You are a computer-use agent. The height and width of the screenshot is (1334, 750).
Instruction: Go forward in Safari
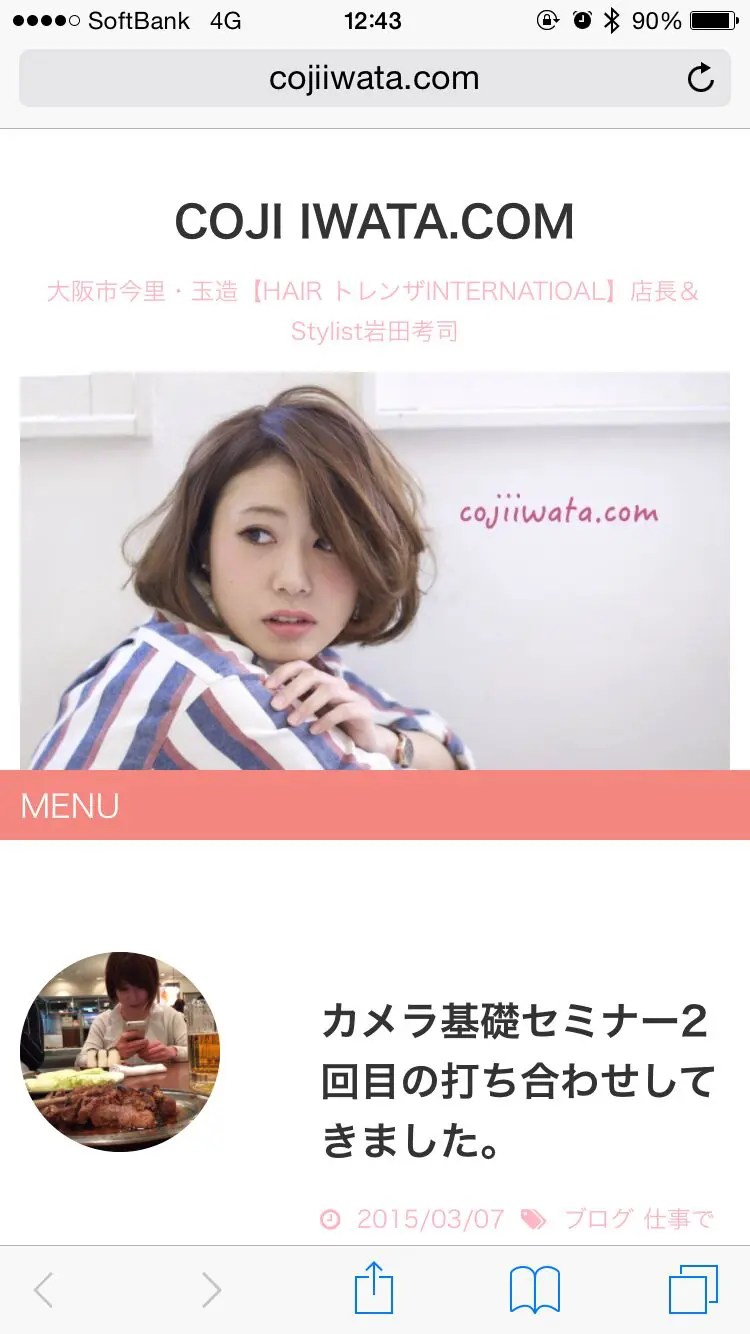211,1290
